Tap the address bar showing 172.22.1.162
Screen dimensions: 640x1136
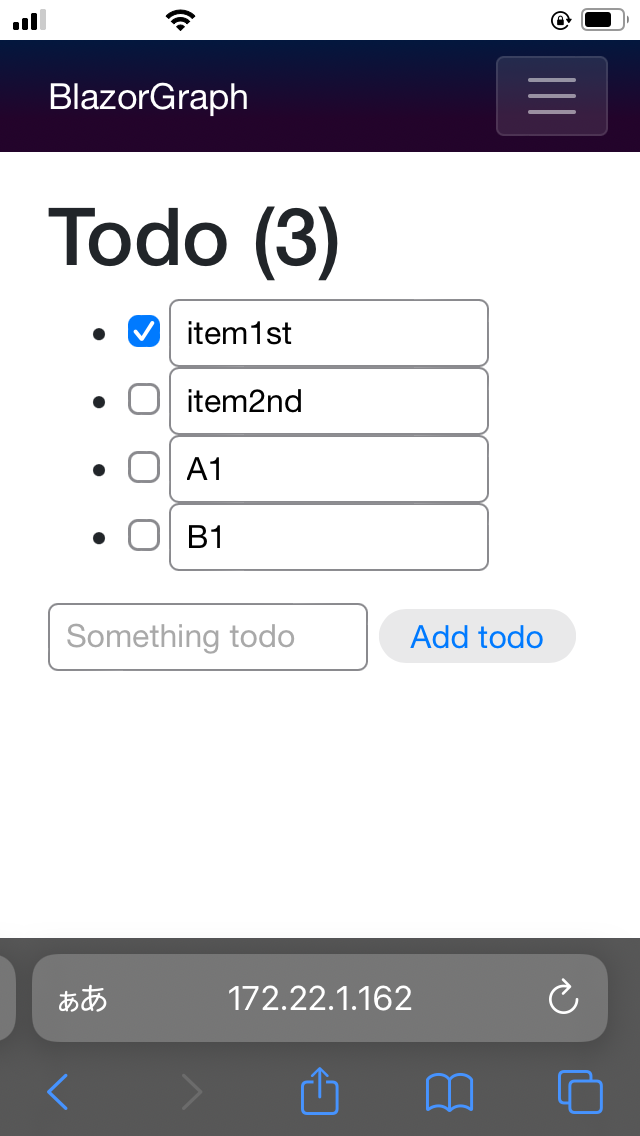click(x=320, y=998)
